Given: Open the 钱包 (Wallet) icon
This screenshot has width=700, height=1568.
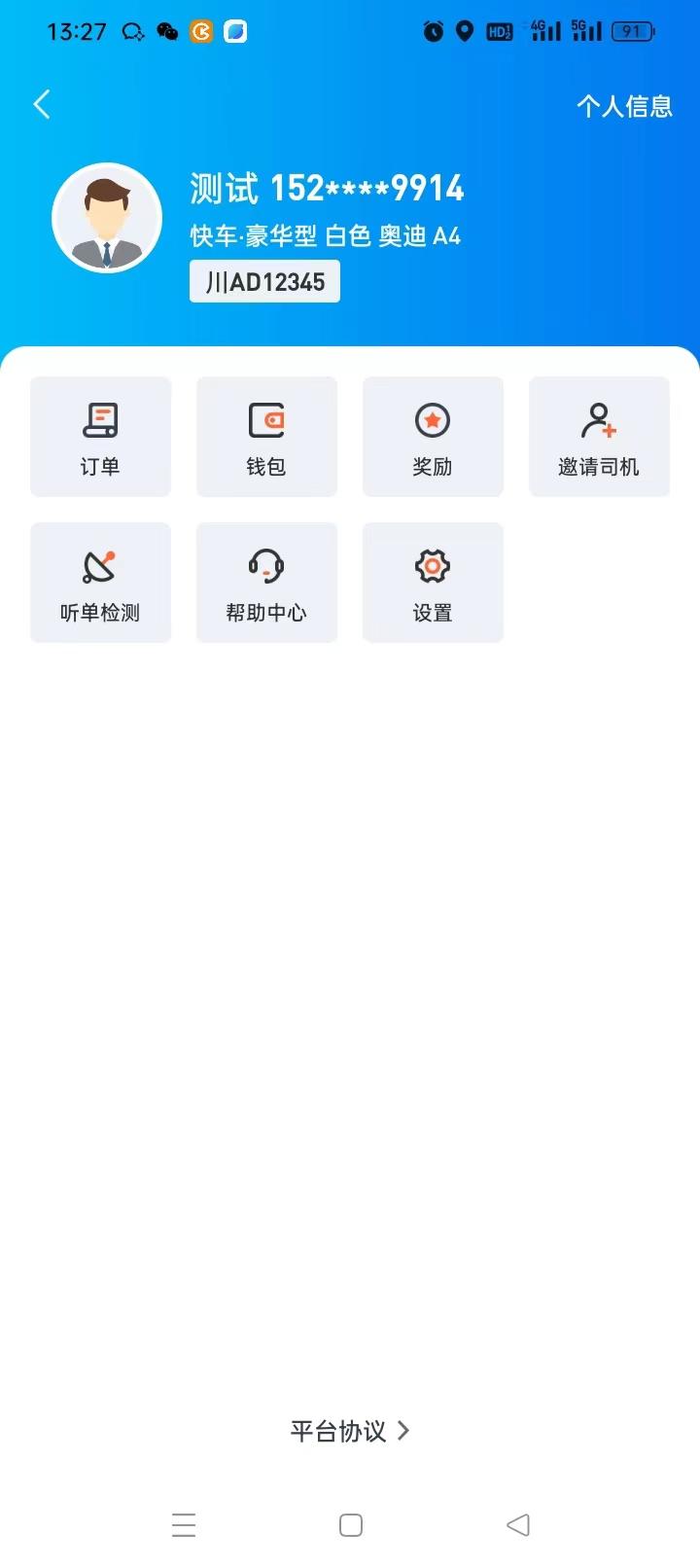Looking at the screenshot, I should tap(266, 436).
